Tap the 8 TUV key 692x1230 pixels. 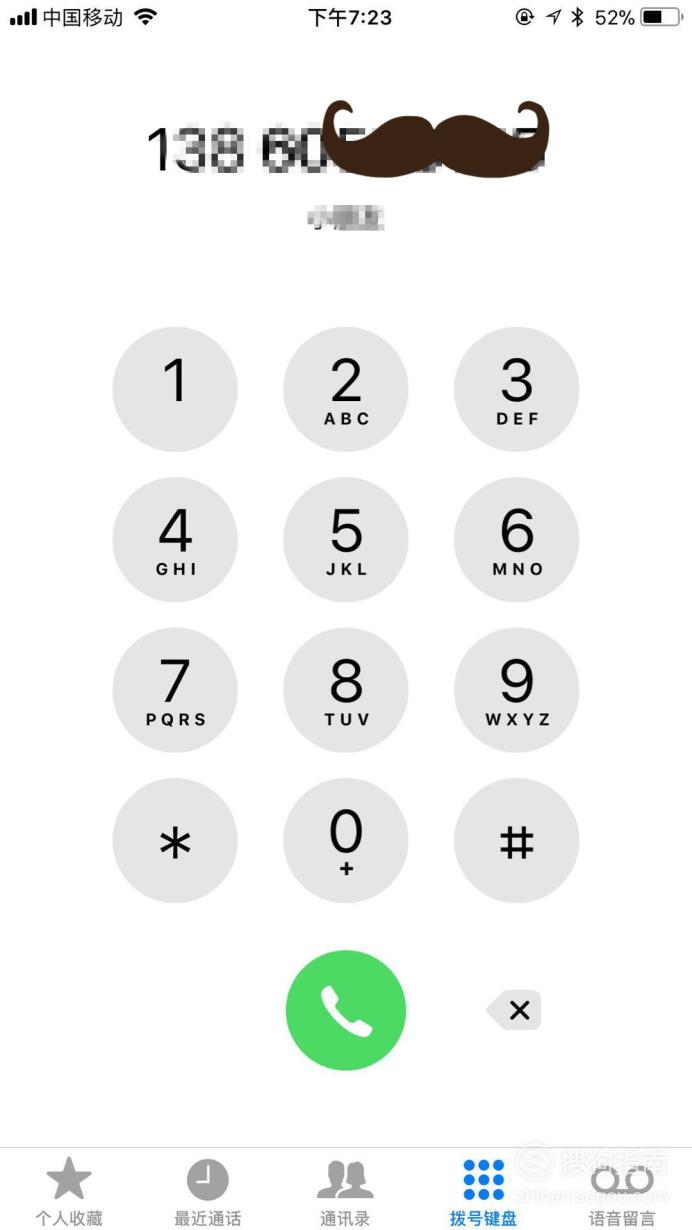(346, 690)
